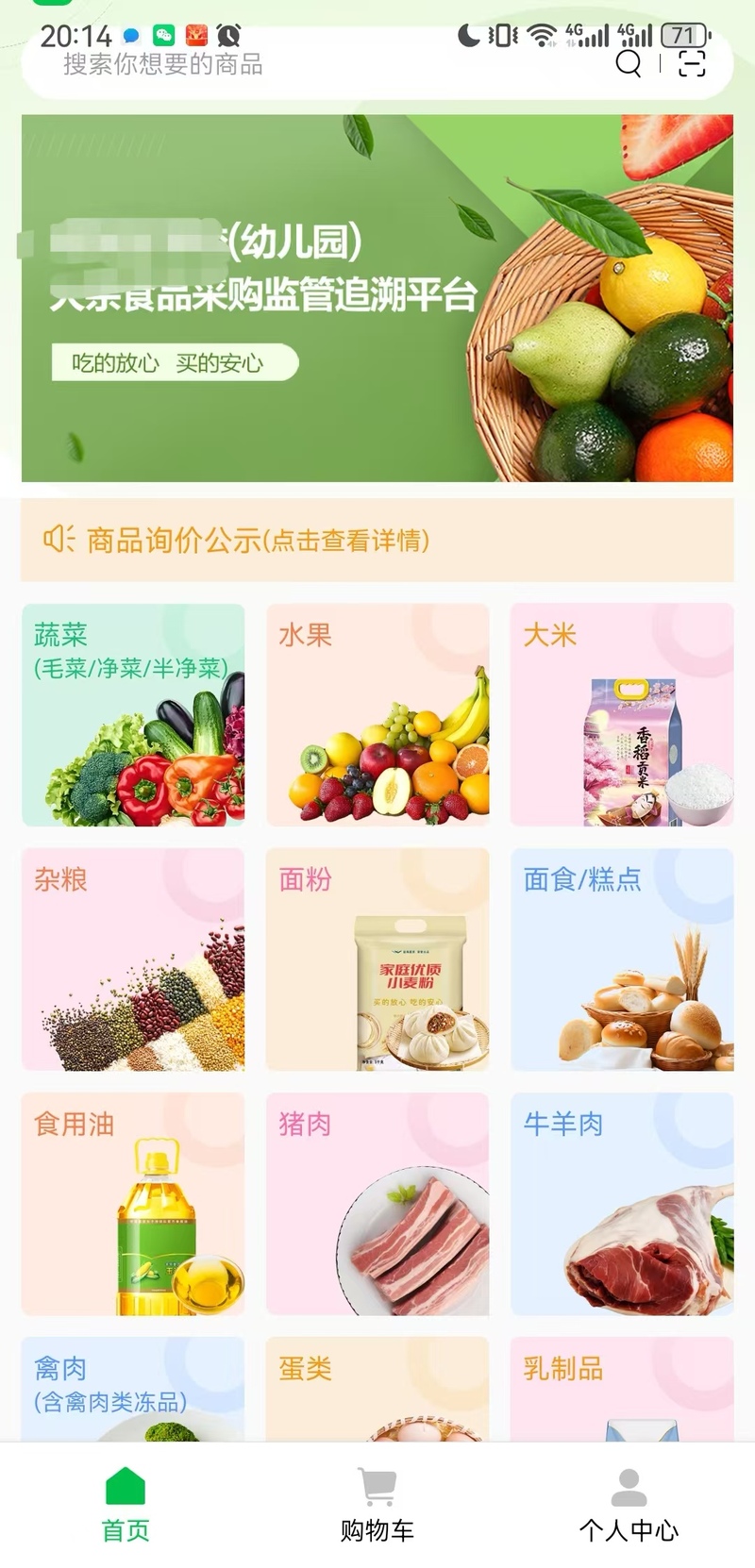Open the food procurement platform banner
This screenshot has height=1568, width=755.
[377, 298]
